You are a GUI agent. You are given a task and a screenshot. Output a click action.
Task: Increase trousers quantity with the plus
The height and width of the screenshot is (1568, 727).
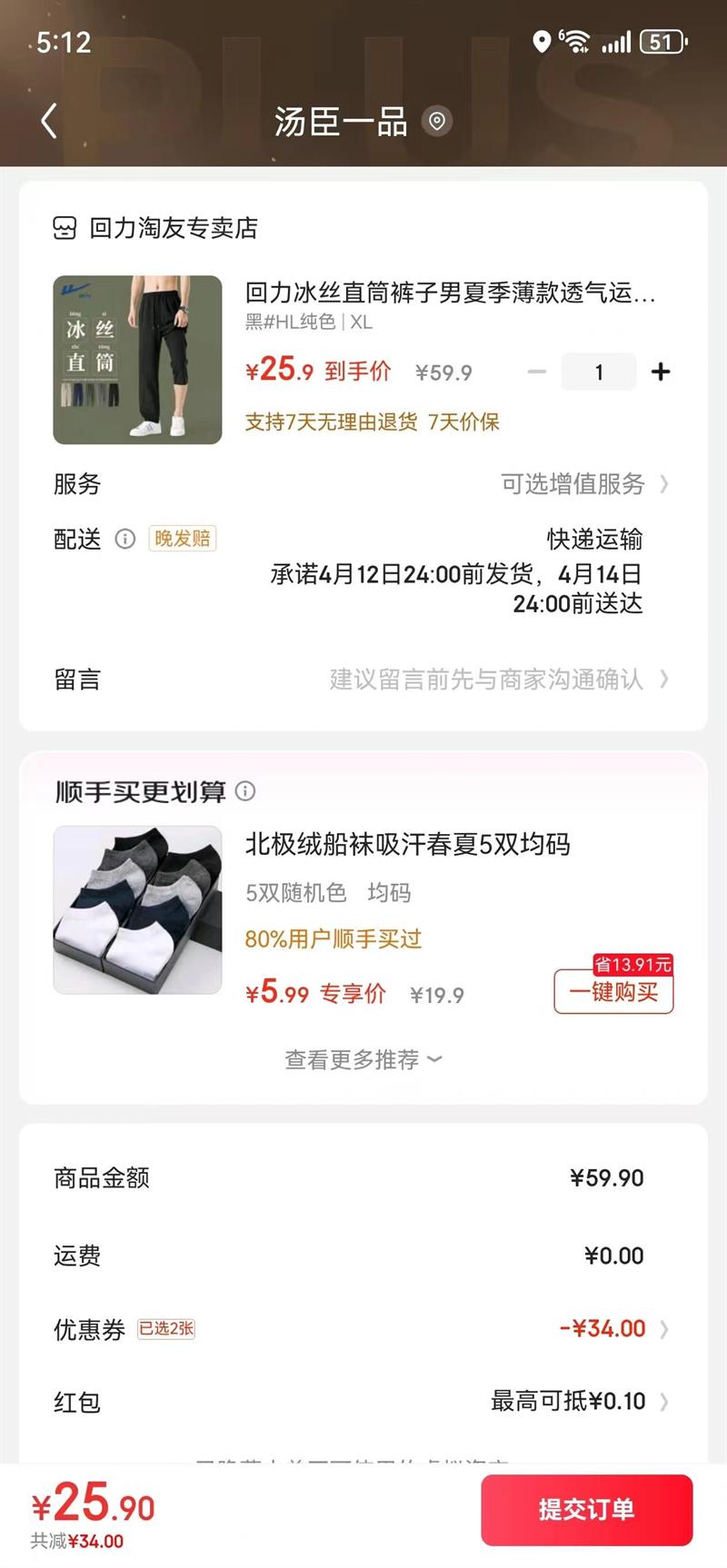click(x=661, y=372)
